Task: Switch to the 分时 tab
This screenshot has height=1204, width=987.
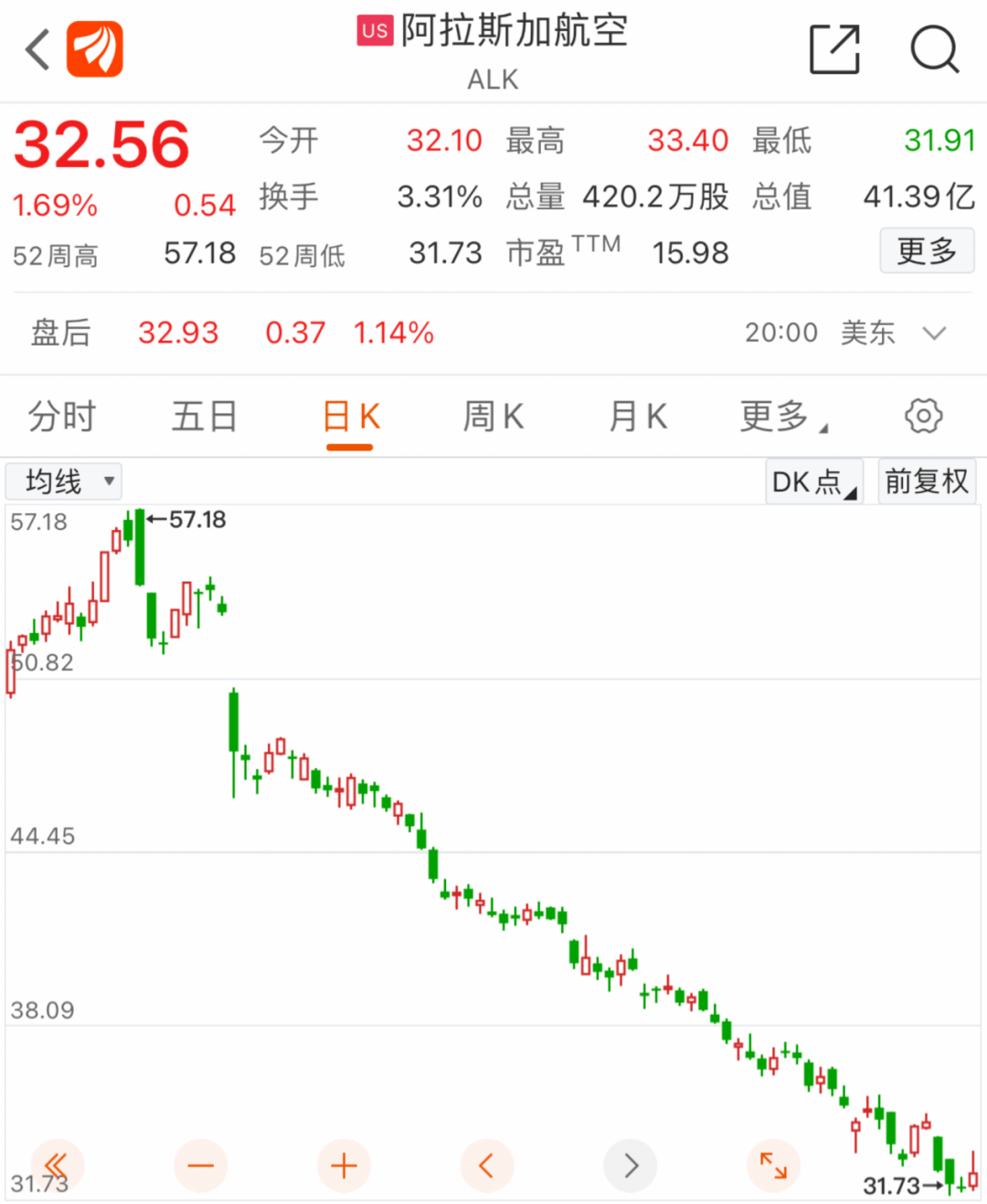Action: tap(61, 417)
